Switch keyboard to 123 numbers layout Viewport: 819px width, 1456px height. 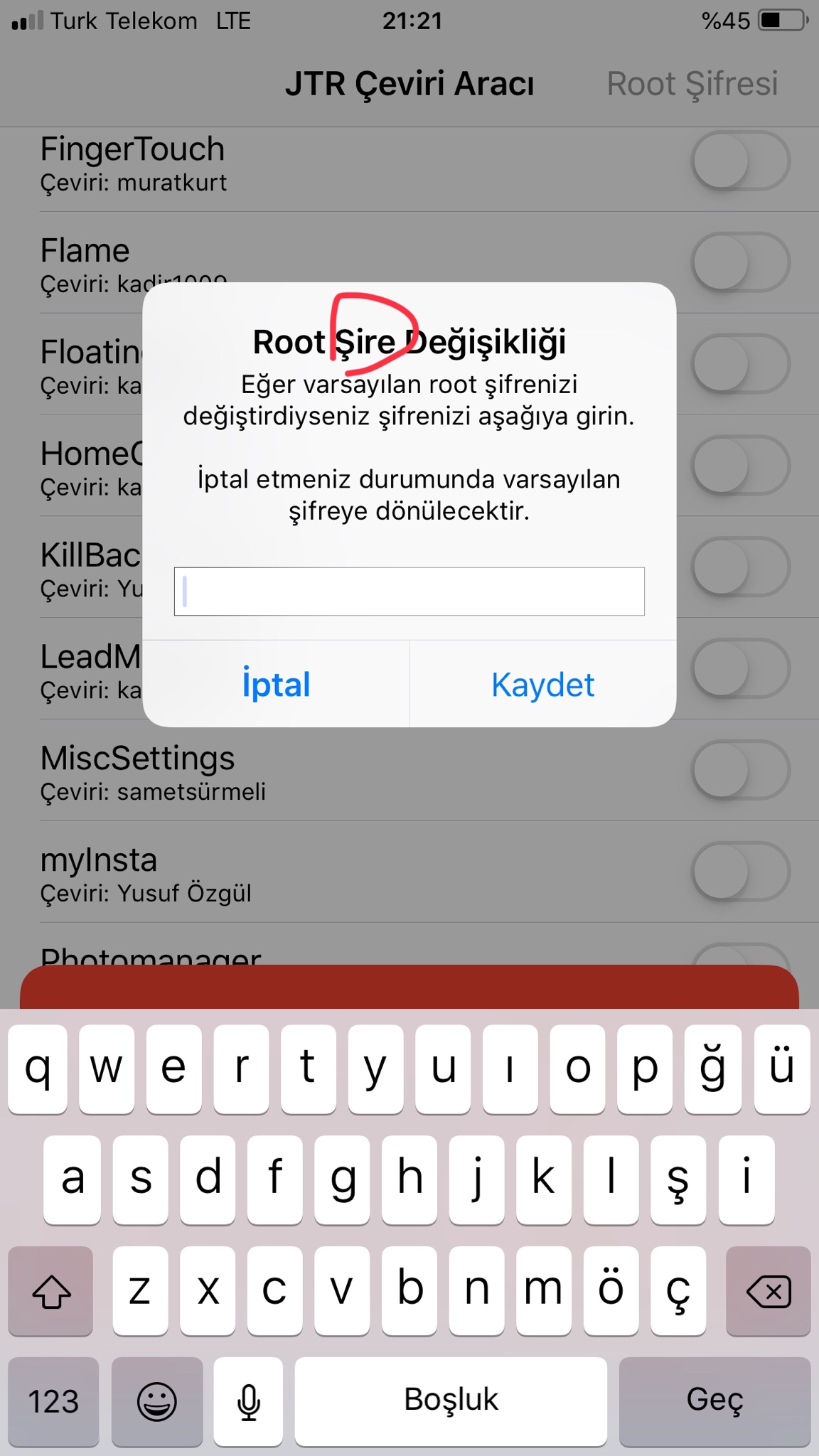tap(53, 1401)
